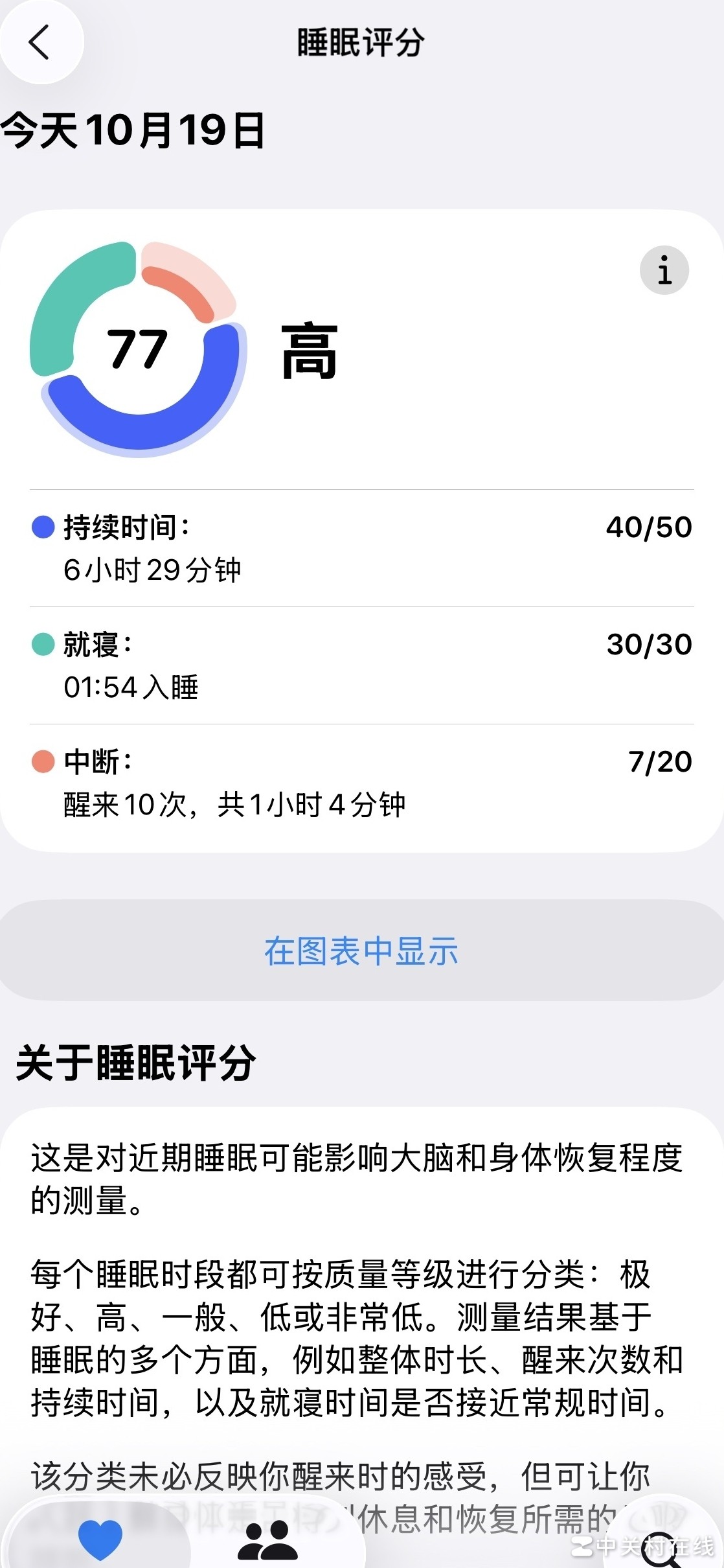Go back from the sleep score page
This screenshot has width=724, height=1568.
40,43
